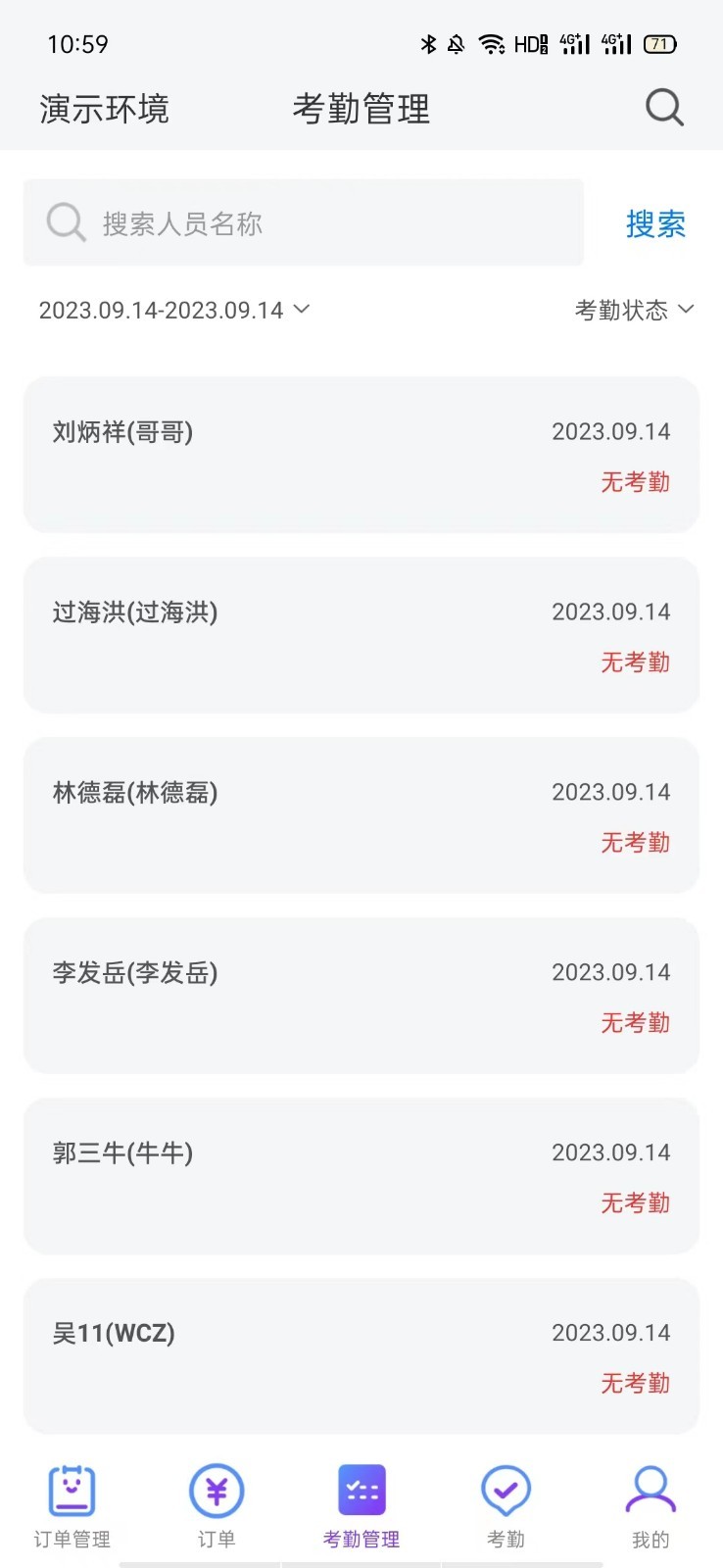Open 李发岳's attendance details

click(x=361, y=996)
